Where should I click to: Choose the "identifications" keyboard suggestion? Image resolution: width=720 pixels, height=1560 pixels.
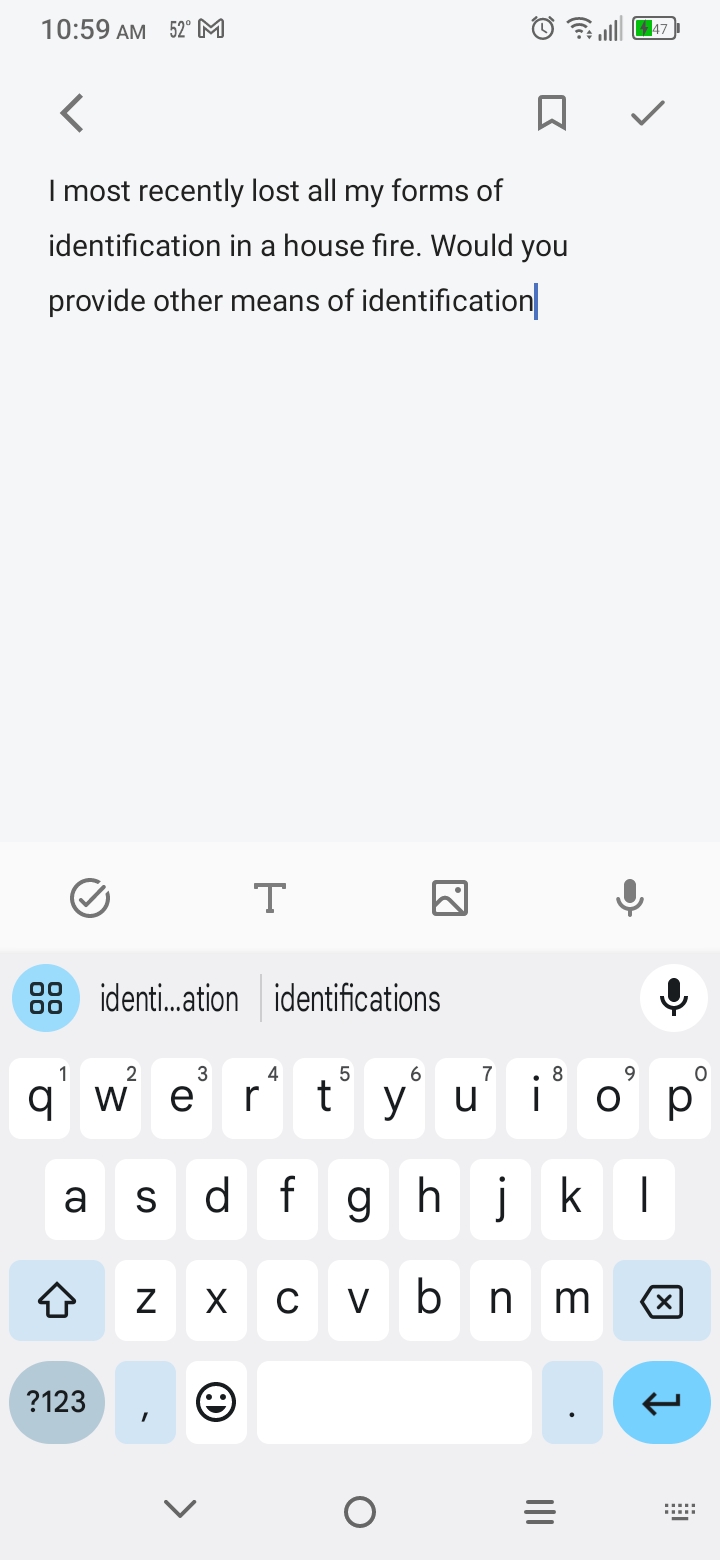[357, 999]
